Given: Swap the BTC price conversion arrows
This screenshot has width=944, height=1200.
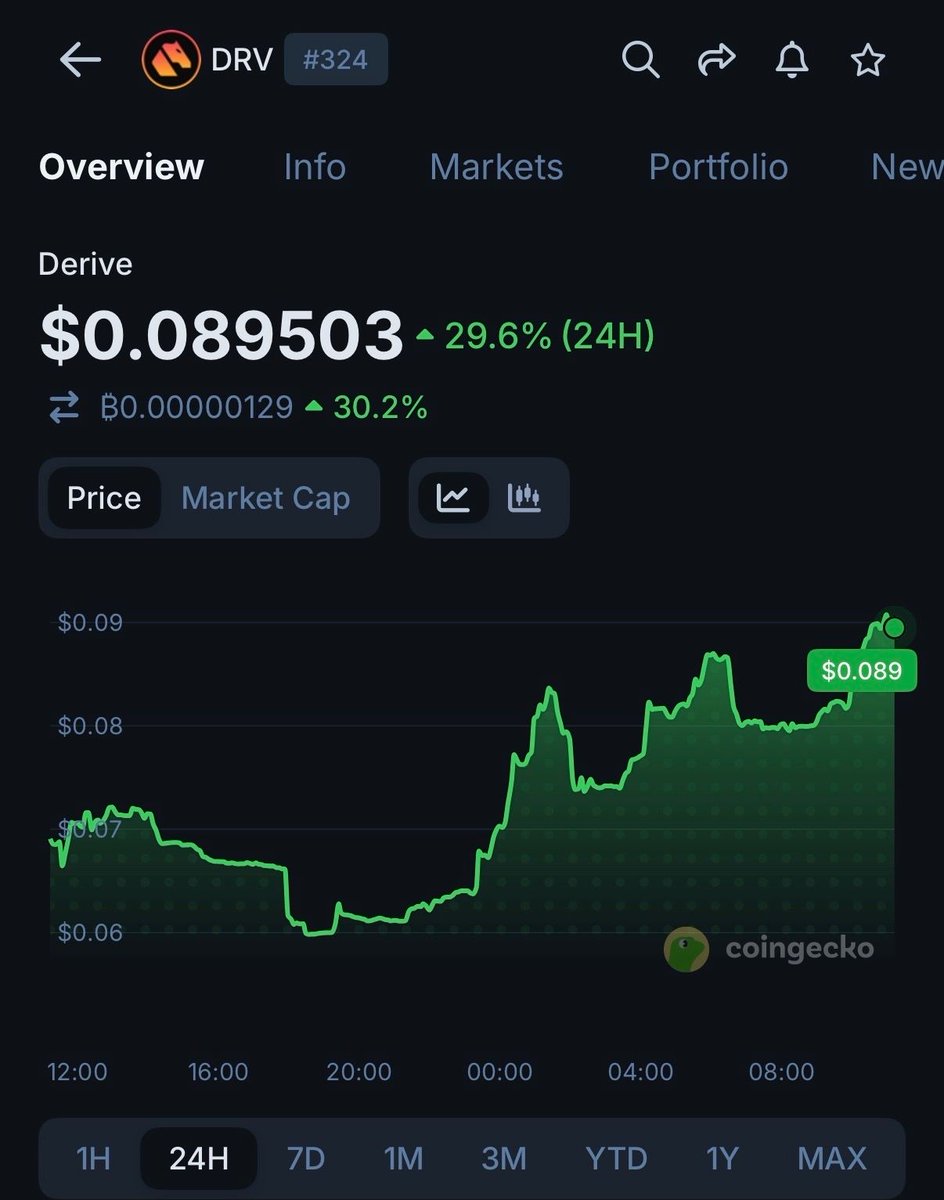Looking at the screenshot, I should pyautogui.click(x=64, y=408).
